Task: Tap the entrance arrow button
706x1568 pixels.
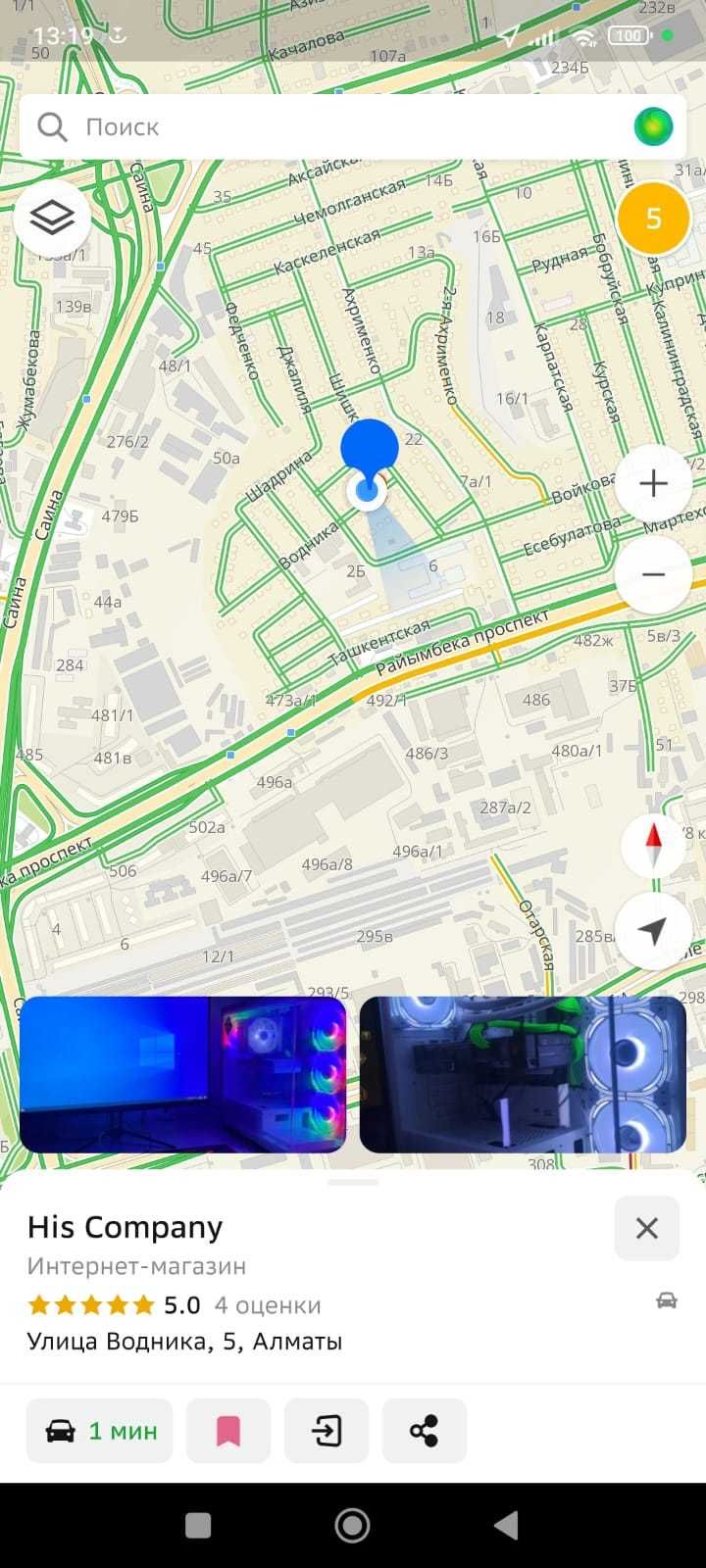Action: point(327,1432)
